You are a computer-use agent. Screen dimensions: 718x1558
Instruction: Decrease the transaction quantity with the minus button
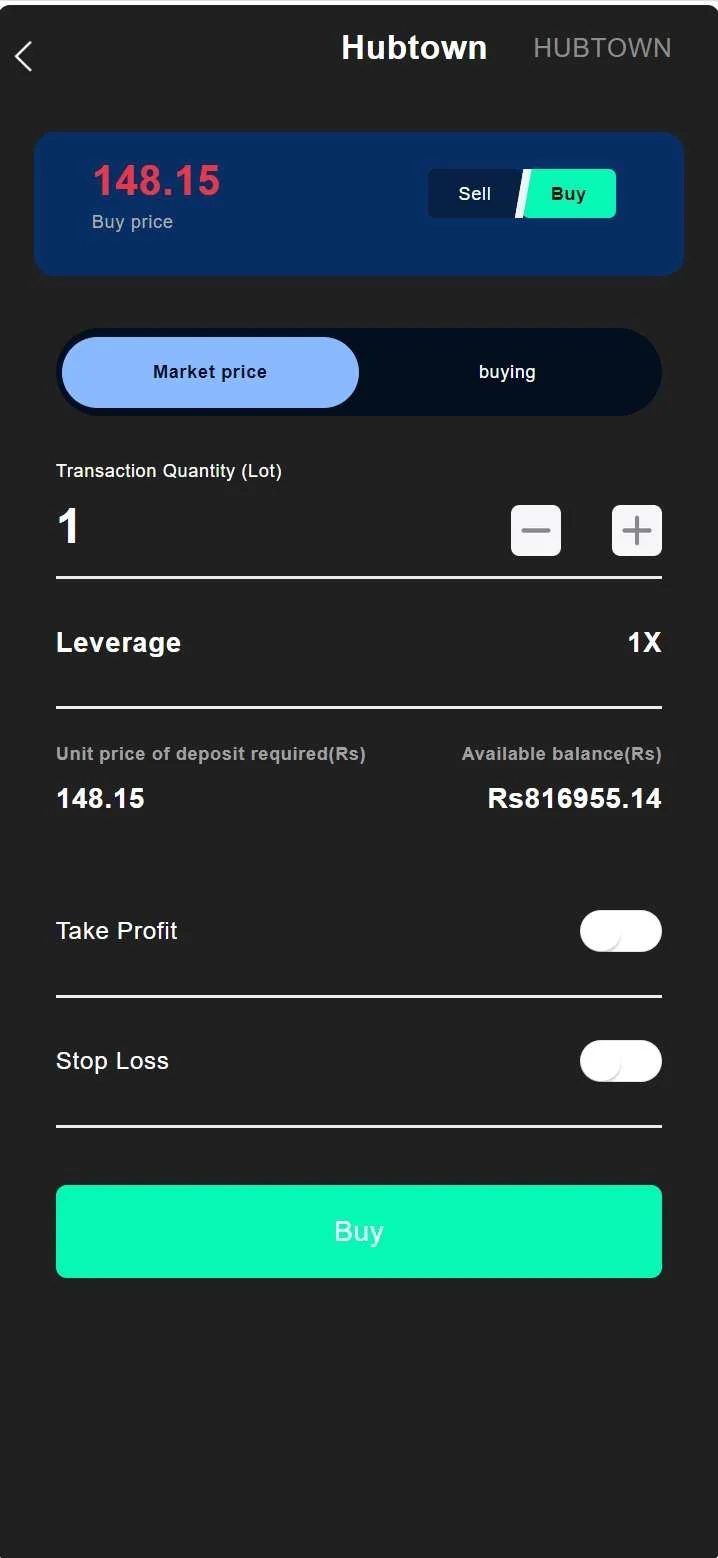pyautogui.click(x=536, y=530)
